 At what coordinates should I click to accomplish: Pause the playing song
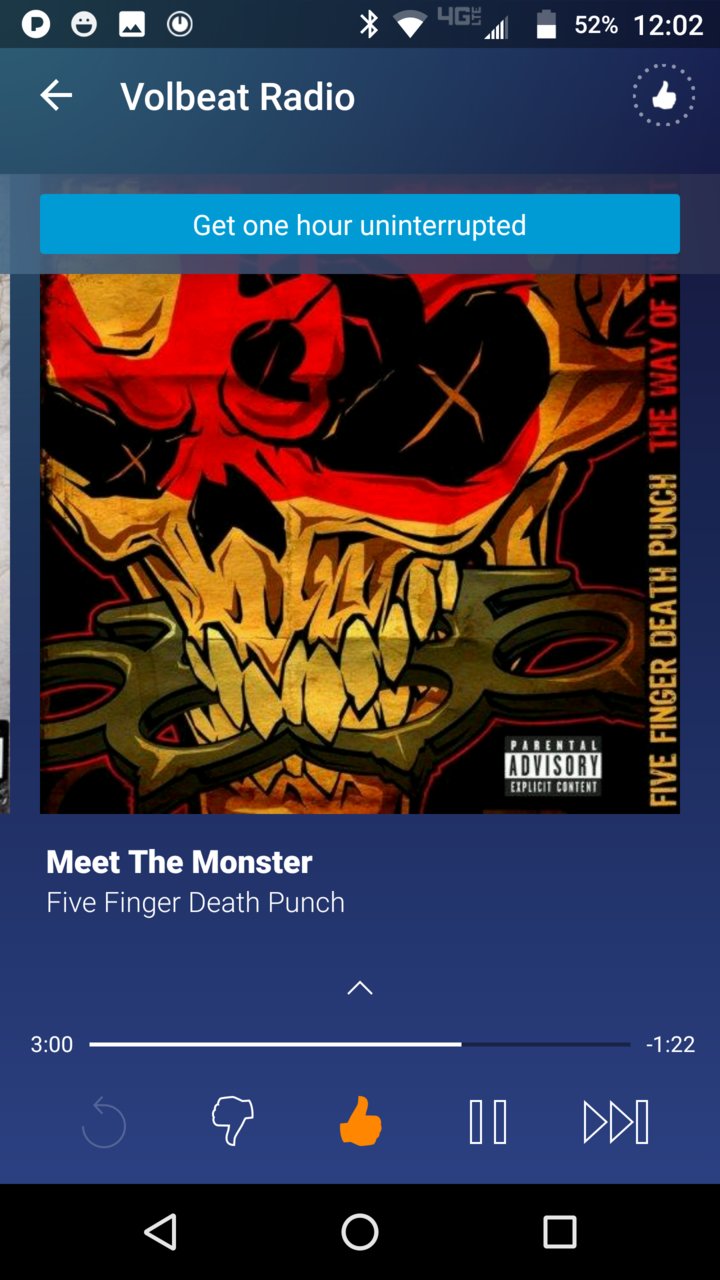point(488,1122)
